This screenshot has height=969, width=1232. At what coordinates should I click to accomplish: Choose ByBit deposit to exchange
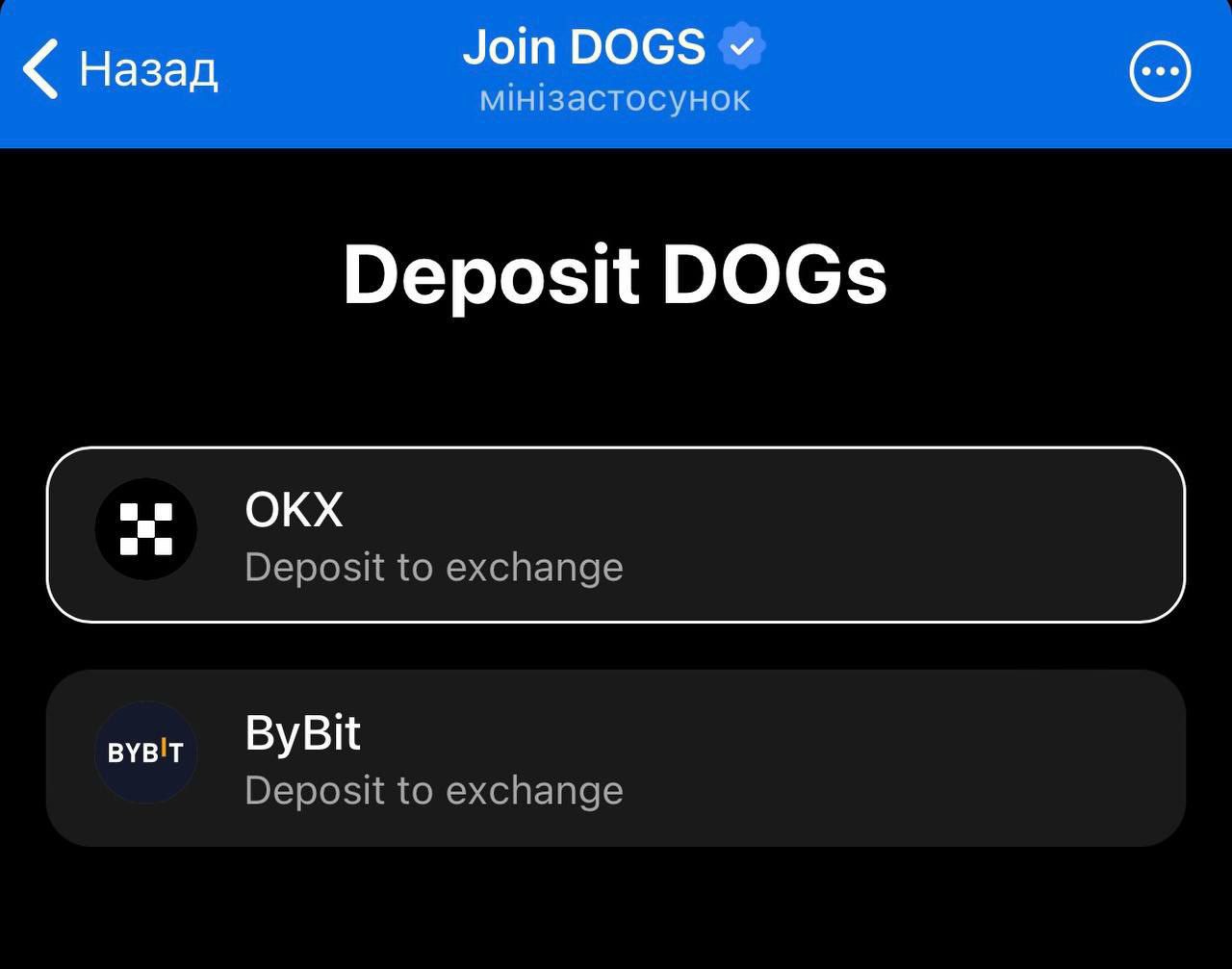[x=616, y=758]
